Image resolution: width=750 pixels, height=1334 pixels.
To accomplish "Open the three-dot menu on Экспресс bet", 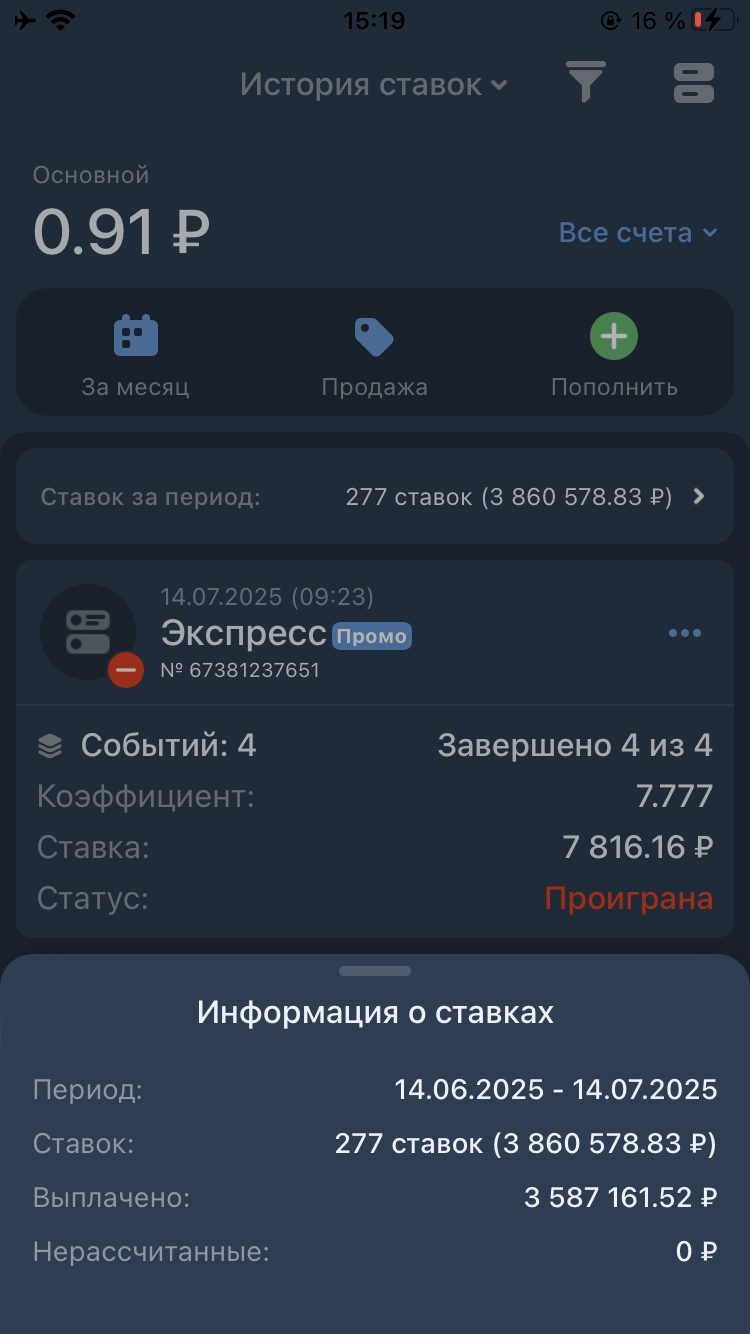I will coord(684,633).
